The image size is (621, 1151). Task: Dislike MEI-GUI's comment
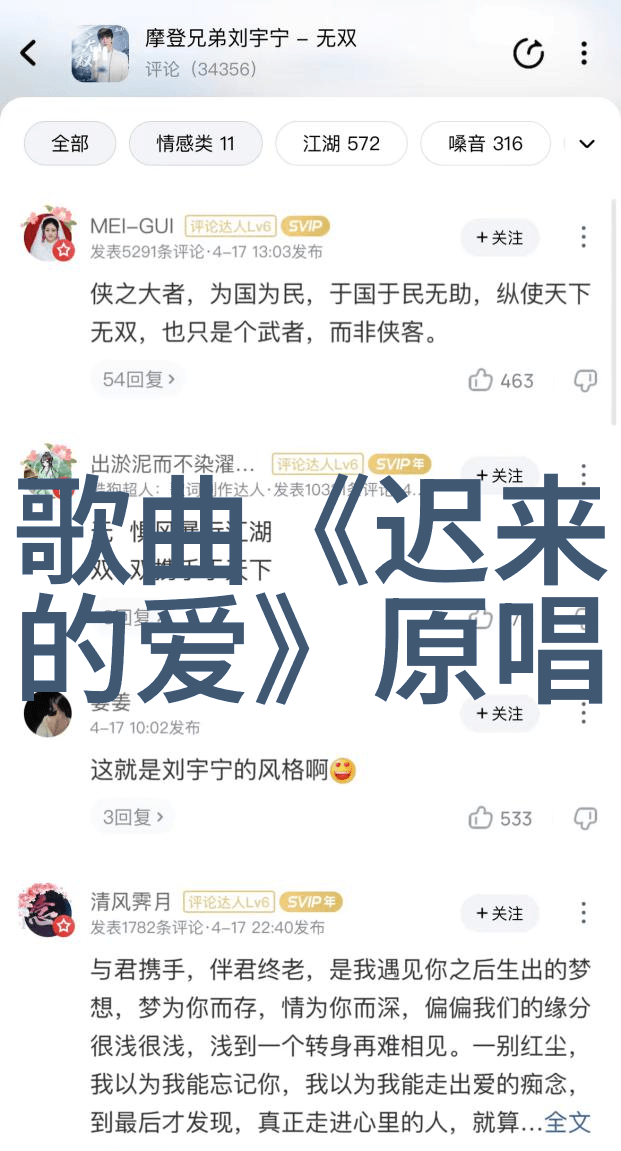pyautogui.click(x=585, y=380)
